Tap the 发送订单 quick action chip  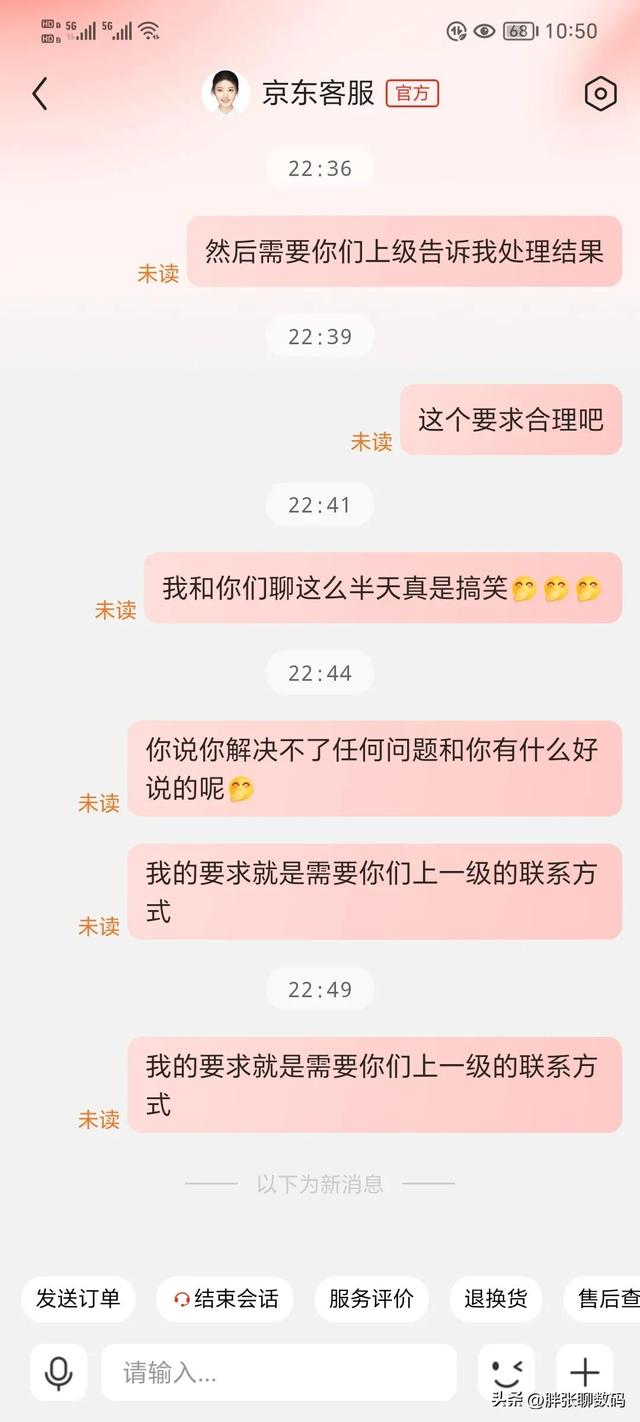tap(78, 1299)
